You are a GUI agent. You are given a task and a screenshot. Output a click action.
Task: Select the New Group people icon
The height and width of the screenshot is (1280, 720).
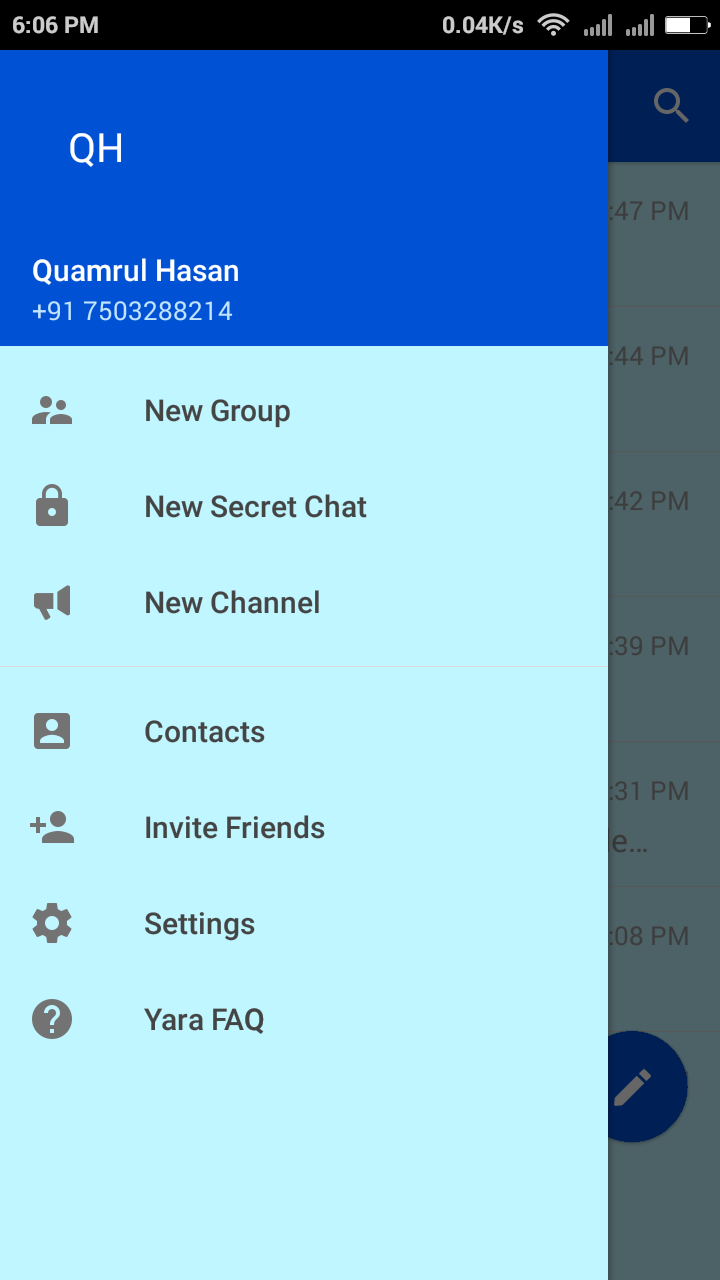tap(52, 409)
